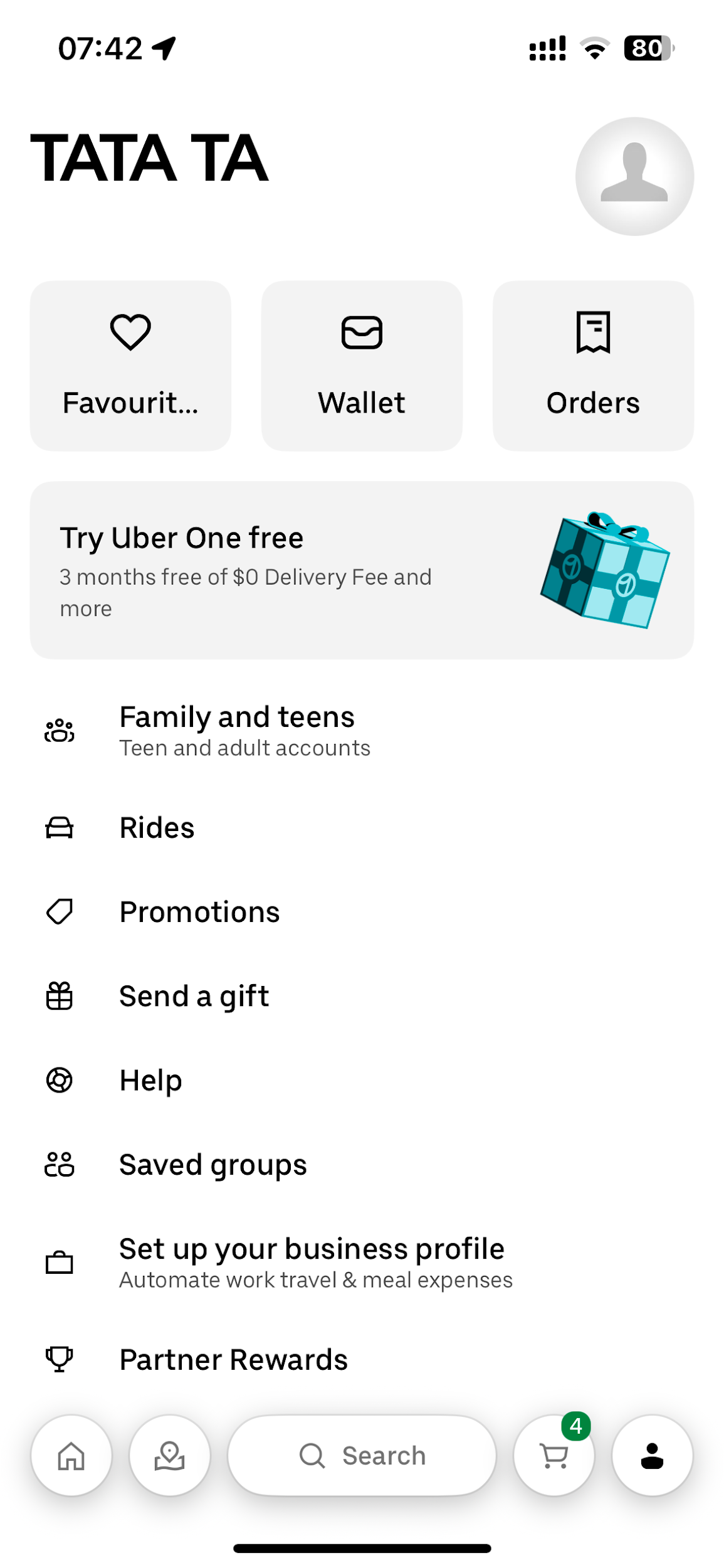Open the Try Uber One free banner
The image size is (724, 1568).
pyautogui.click(x=362, y=569)
